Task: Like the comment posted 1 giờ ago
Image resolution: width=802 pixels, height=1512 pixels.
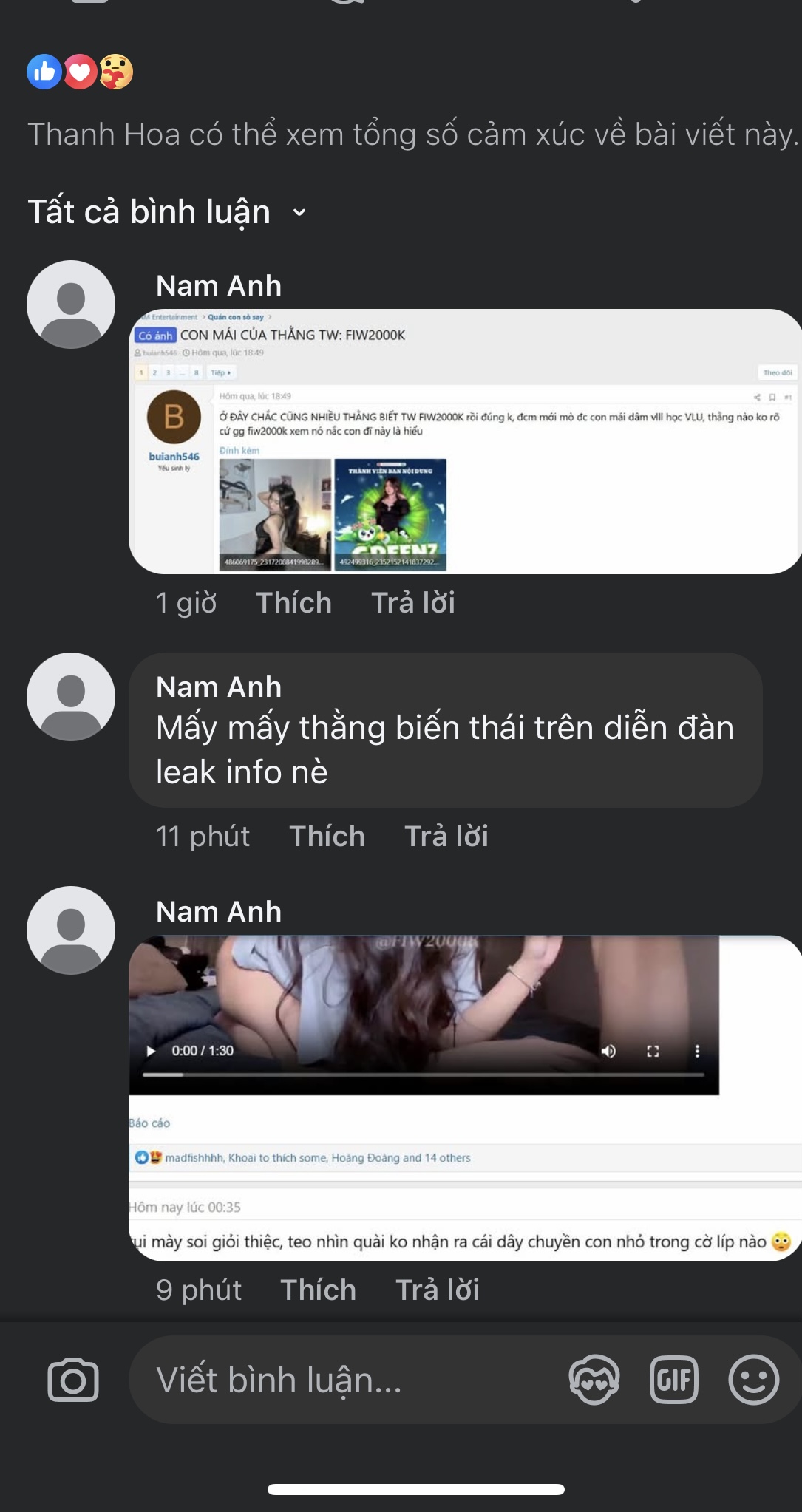Action: [x=293, y=603]
